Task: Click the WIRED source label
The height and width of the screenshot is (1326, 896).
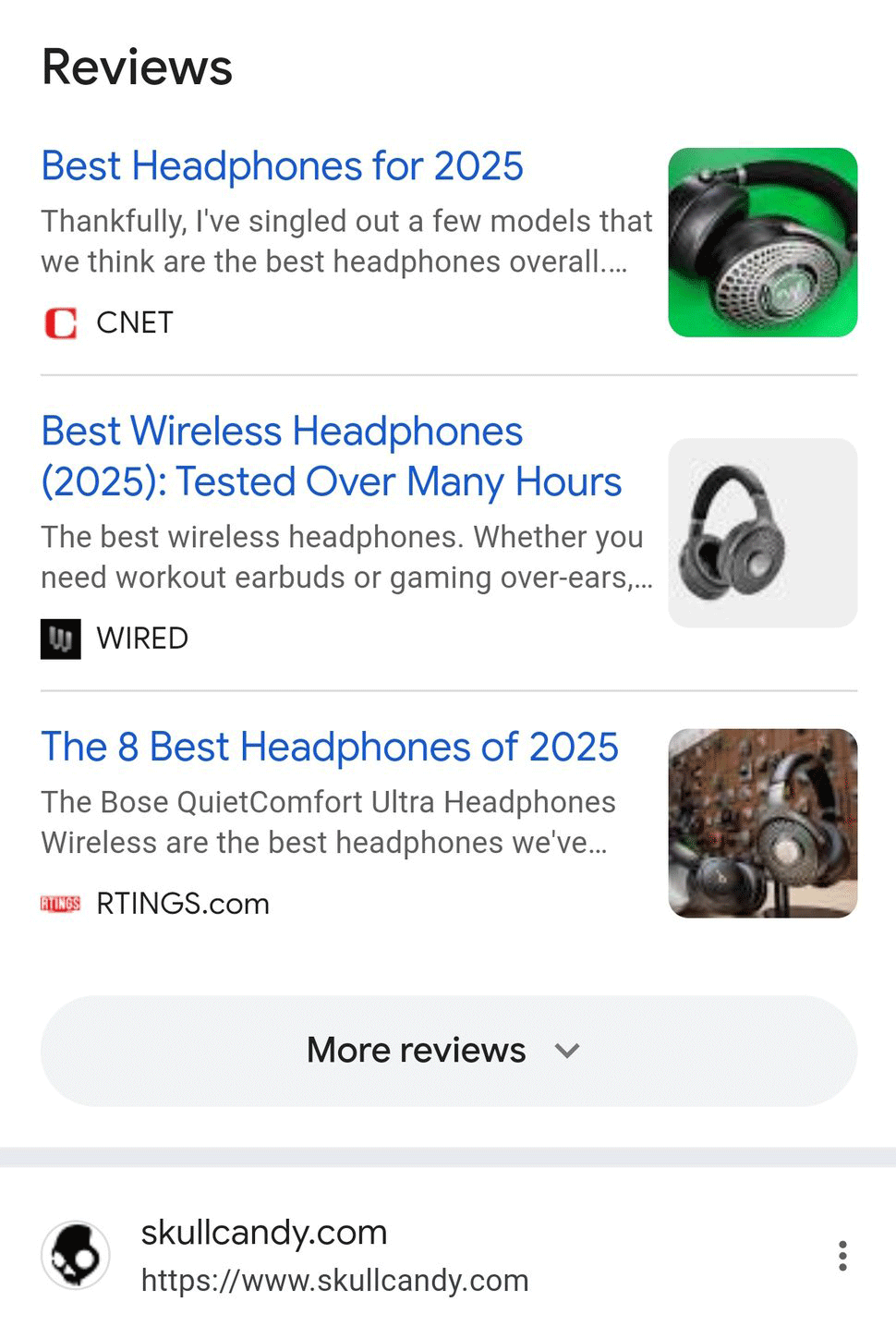Action: 141,638
